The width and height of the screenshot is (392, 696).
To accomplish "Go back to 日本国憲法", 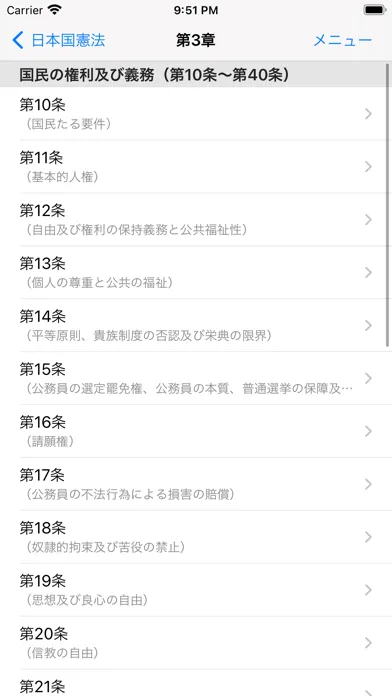I will coord(59,40).
